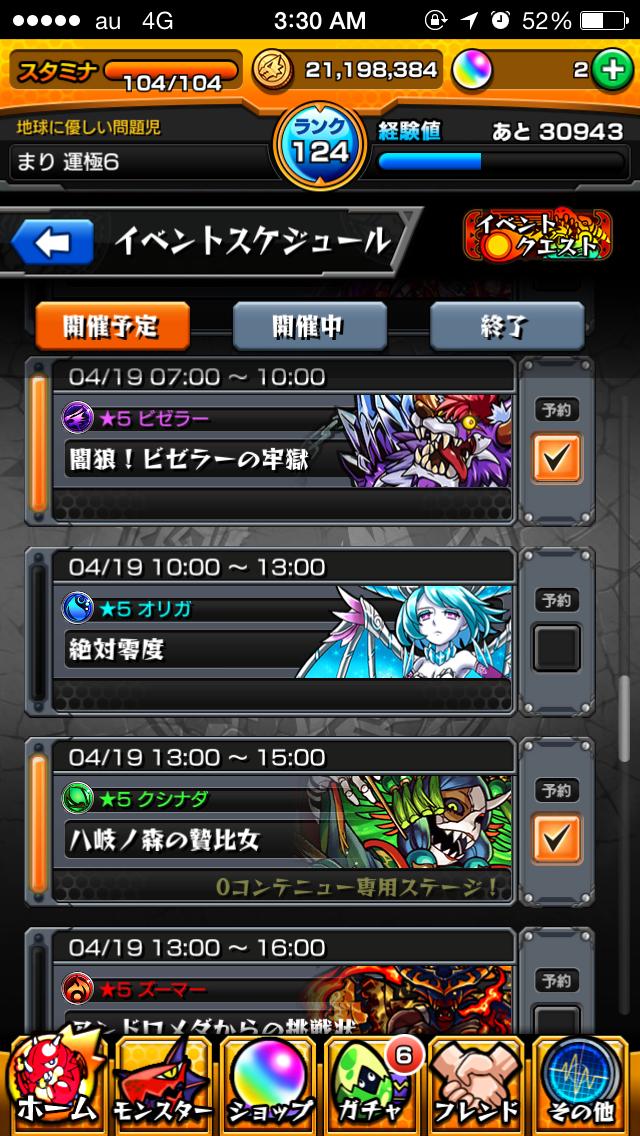Switch to the 開催中 tab
The width and height of the screenshot is (640, 1136).
309,326
